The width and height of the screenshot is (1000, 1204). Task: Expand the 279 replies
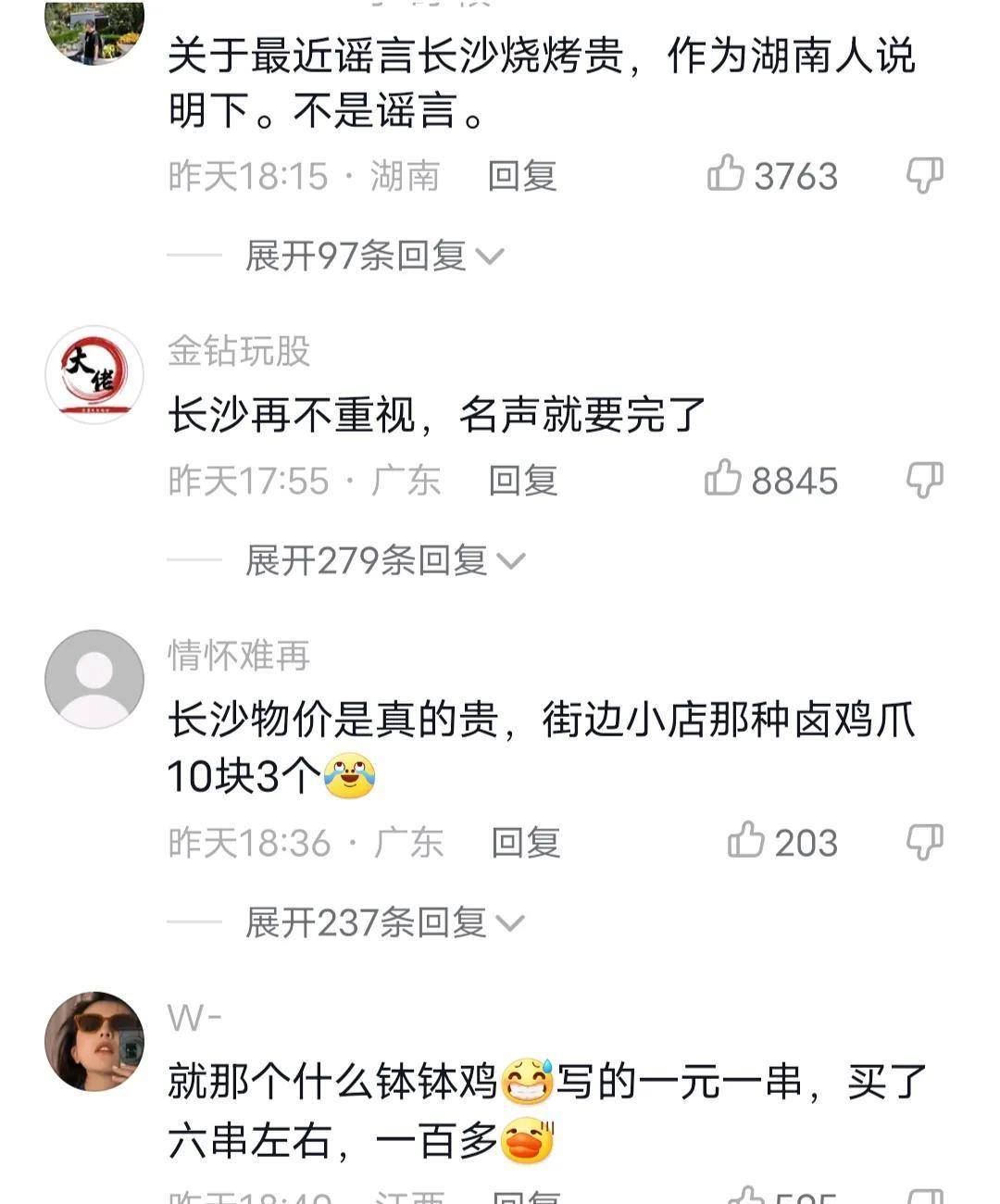point(384,560)
